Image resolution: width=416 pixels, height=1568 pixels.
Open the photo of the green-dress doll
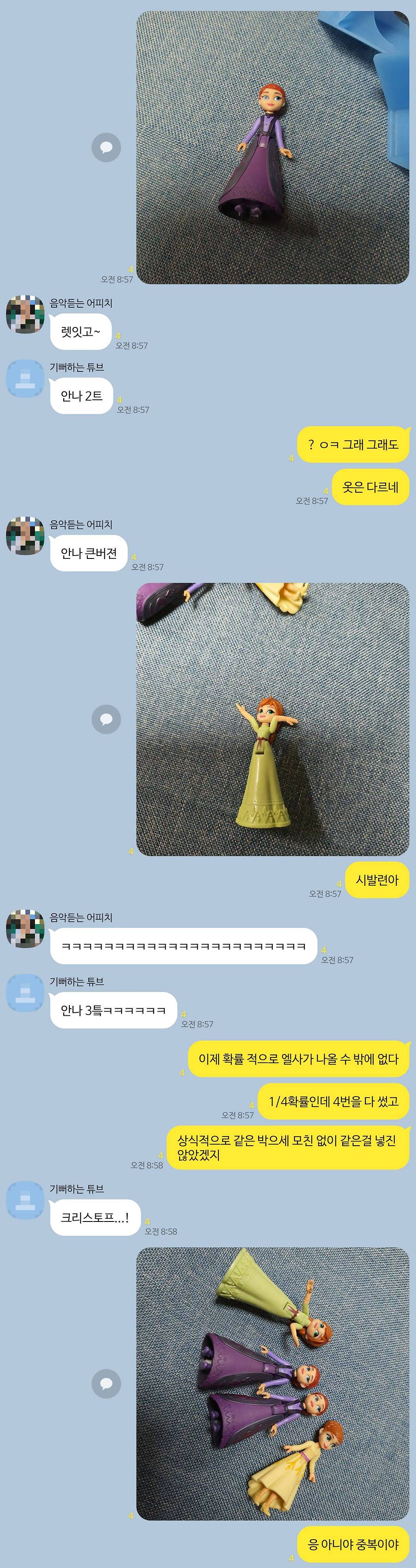click(272, 719)
